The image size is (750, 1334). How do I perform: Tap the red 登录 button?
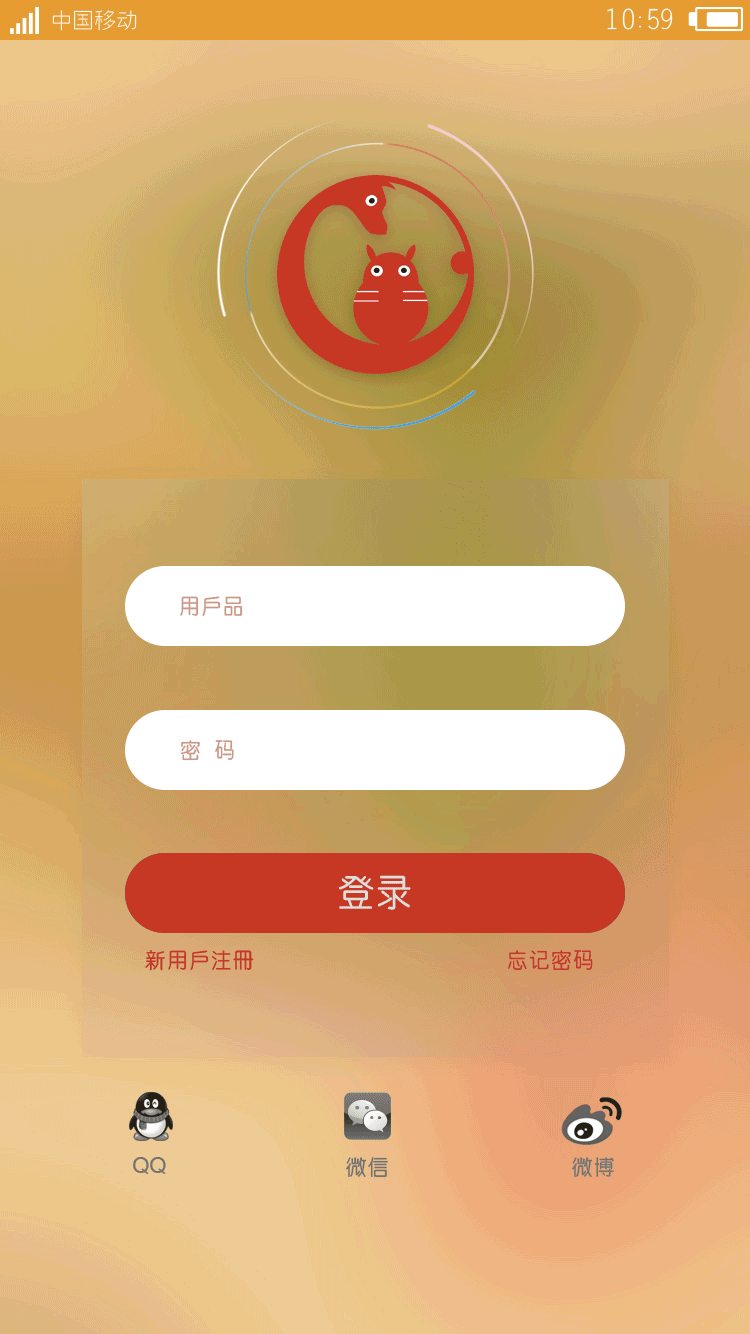pos(375,893)
